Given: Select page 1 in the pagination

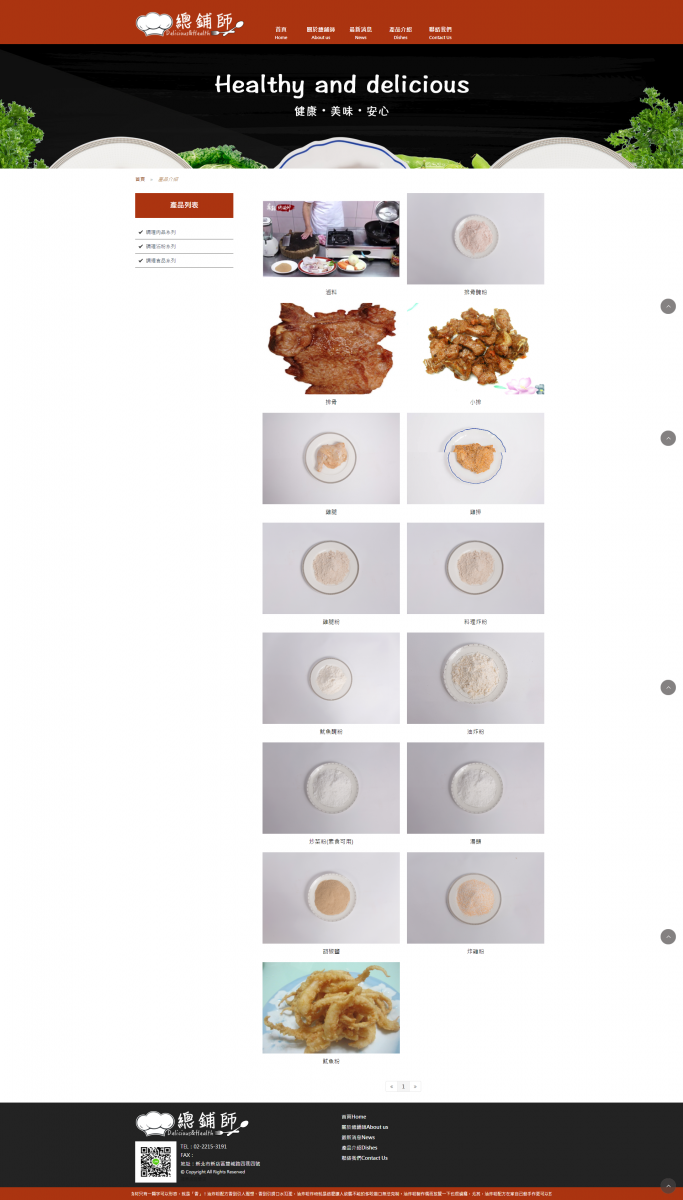Looking at the screenshot, I should click(403, 1086).
